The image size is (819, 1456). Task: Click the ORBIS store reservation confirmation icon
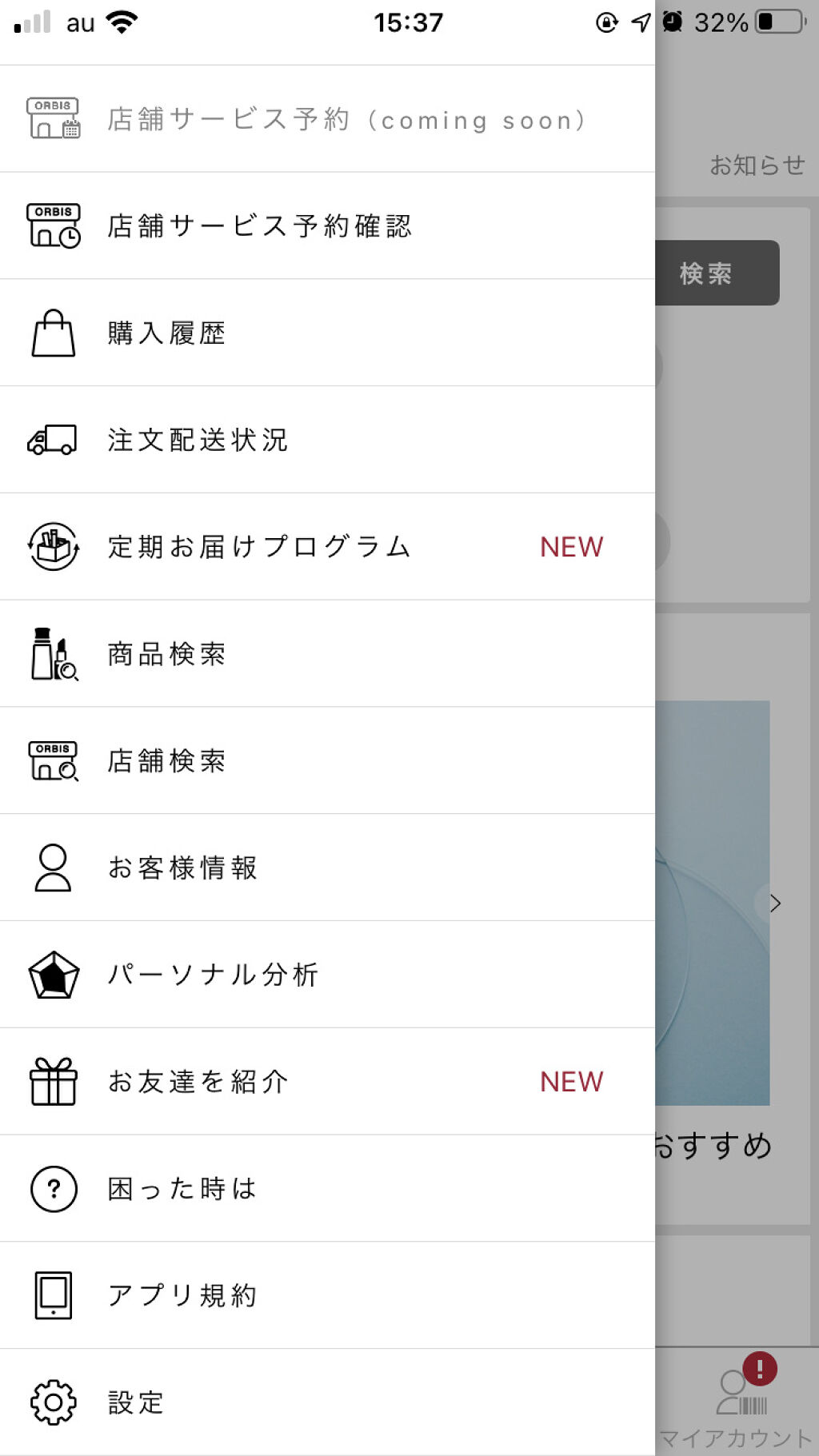click(53, 226)
